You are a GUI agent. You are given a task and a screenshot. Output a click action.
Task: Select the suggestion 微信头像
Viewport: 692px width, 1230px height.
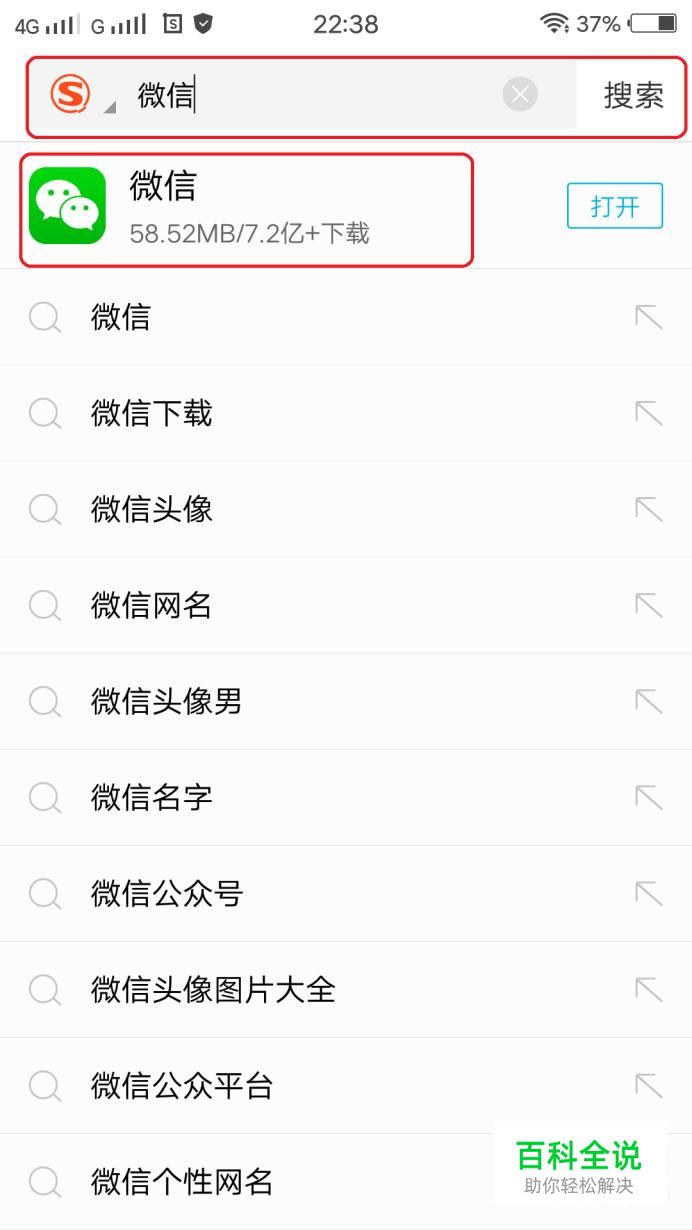point(346,509)
